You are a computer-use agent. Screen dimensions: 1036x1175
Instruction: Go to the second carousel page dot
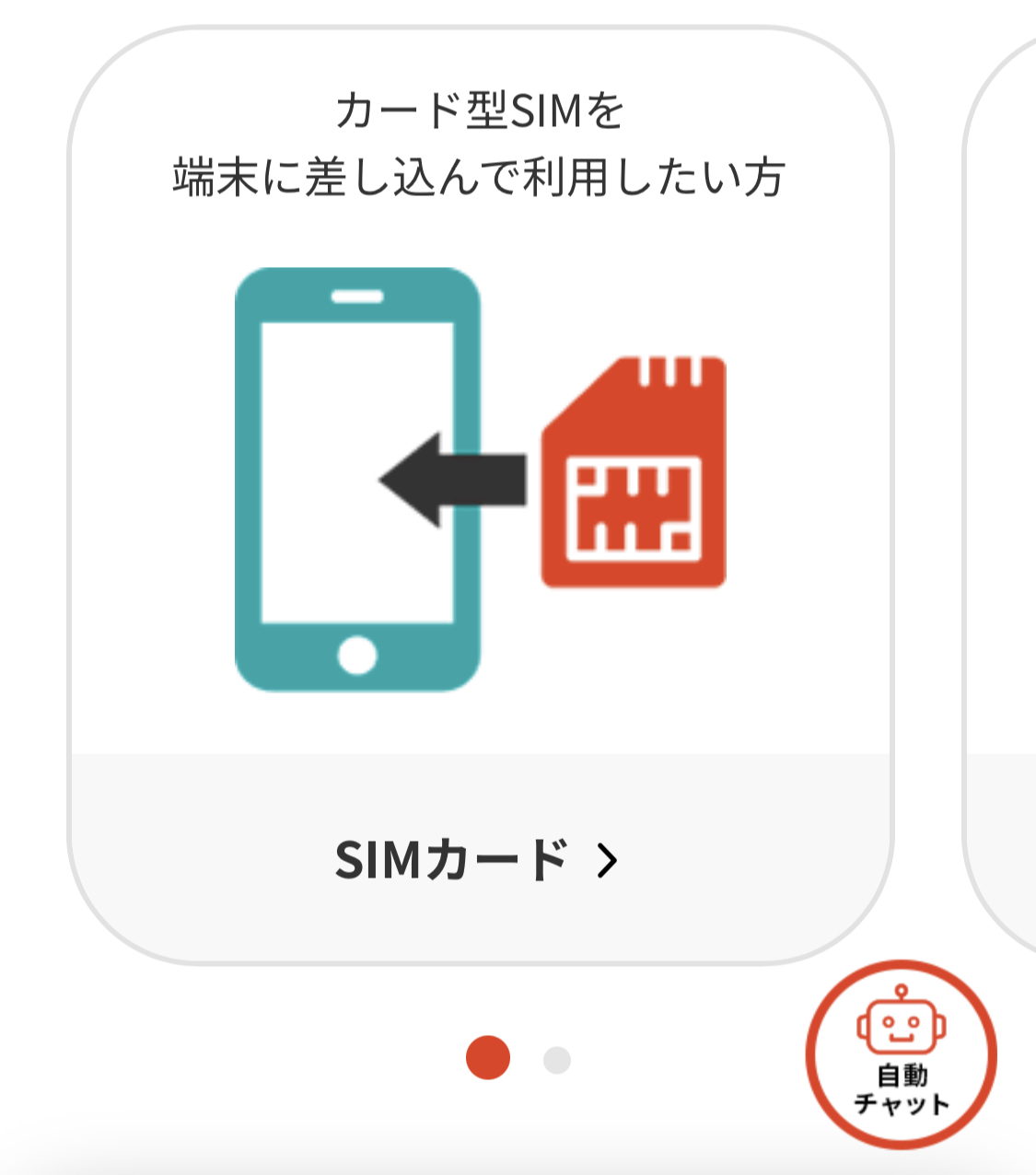556,1060
